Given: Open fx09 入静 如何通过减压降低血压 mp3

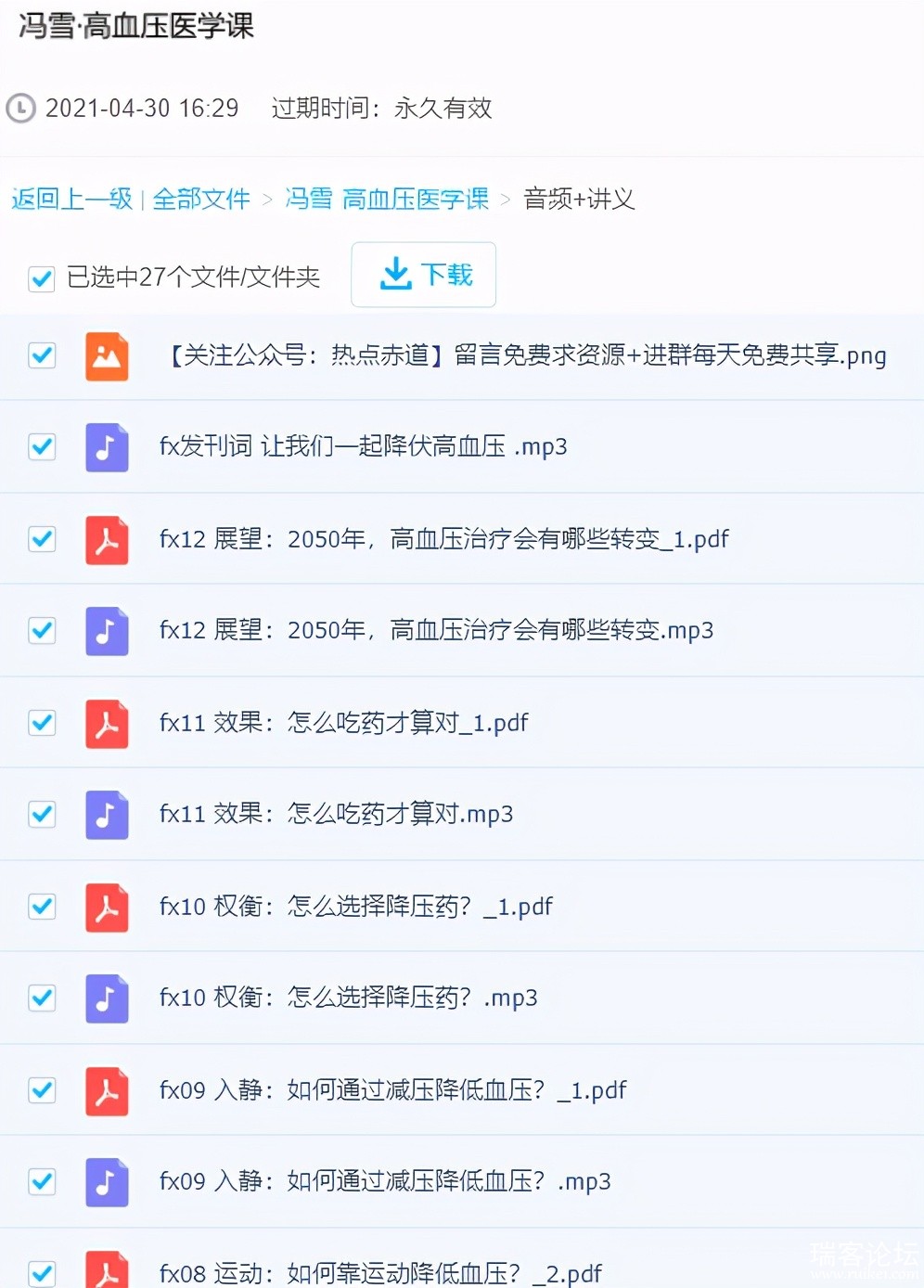Looking at the screenshot, I should pos(384,1182).
